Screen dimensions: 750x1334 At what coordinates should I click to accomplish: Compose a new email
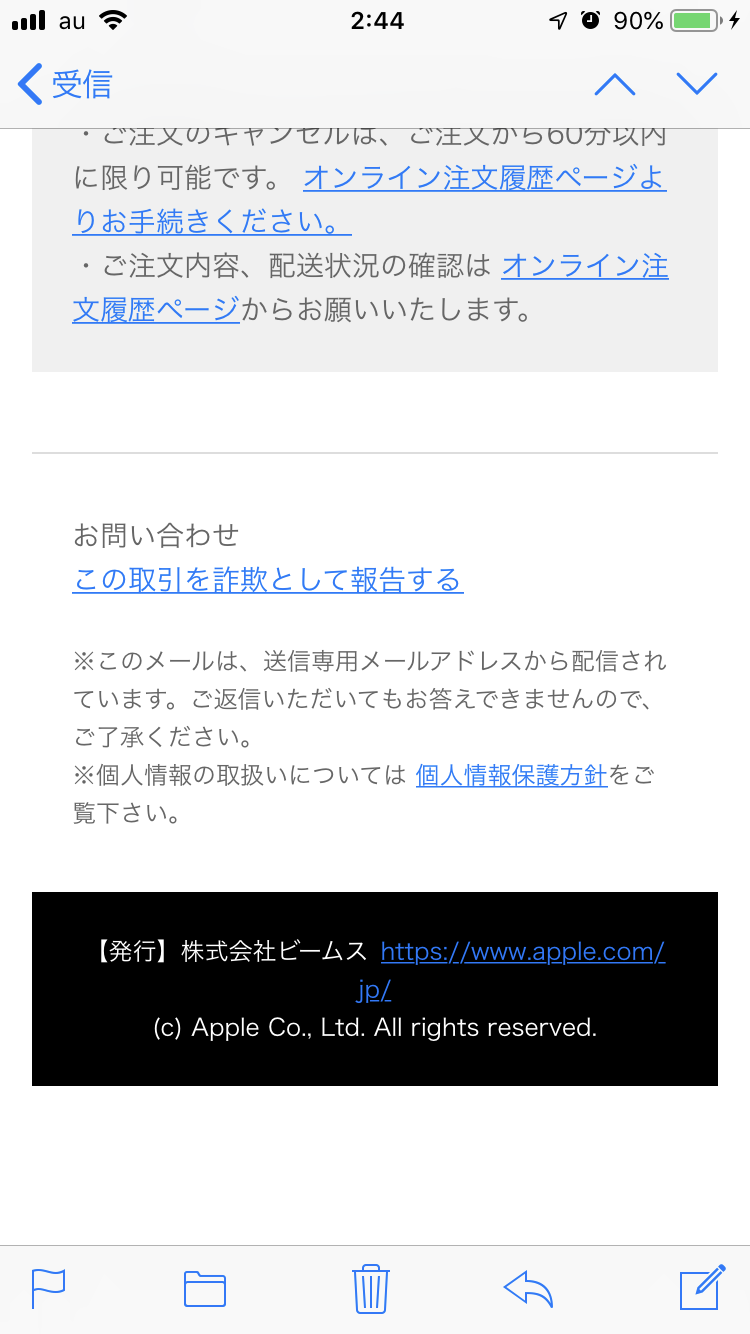pyautogui.click(x=701, y=1288)
